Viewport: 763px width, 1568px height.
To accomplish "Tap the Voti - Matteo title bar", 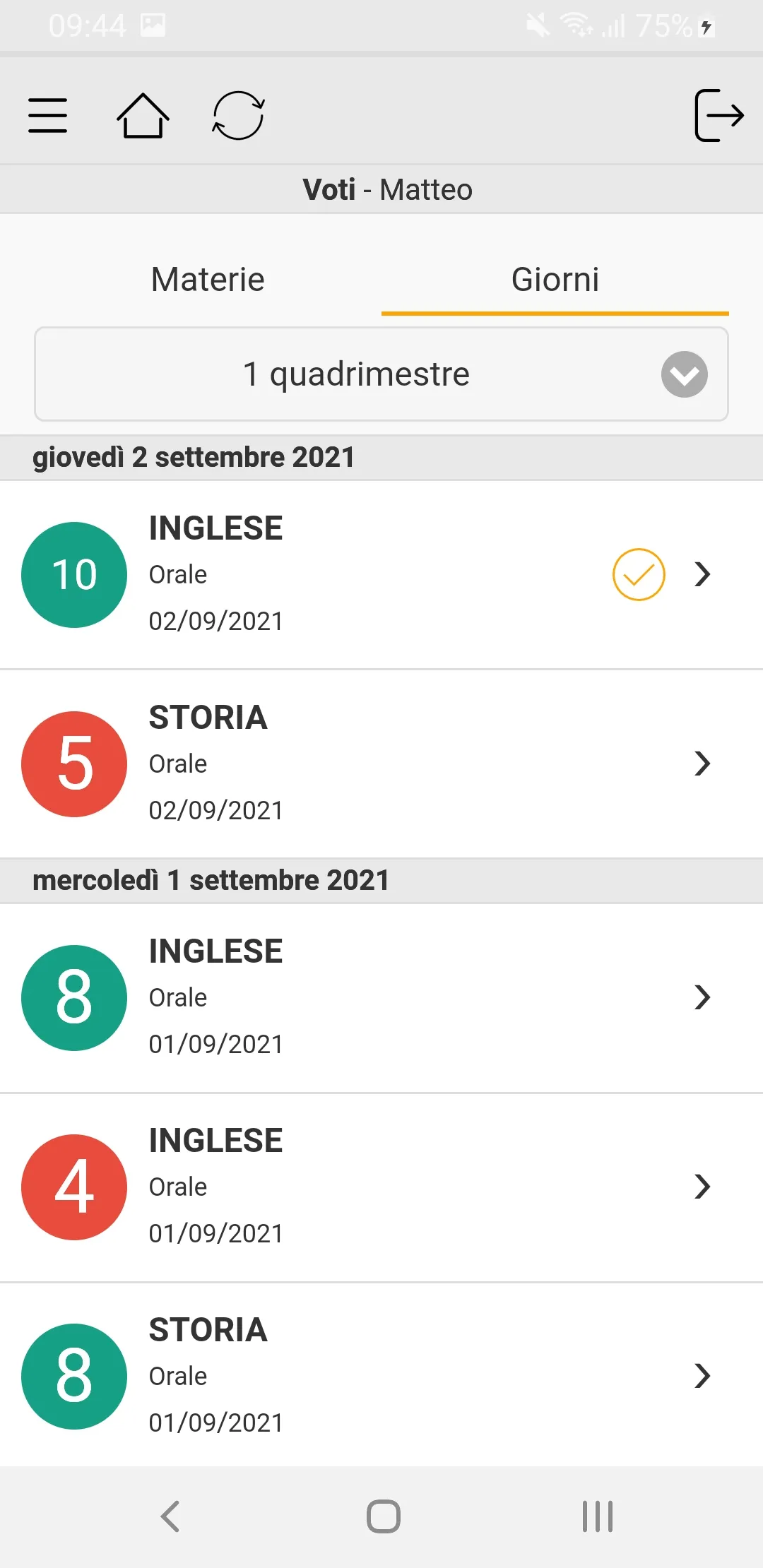I will (381, 189).
